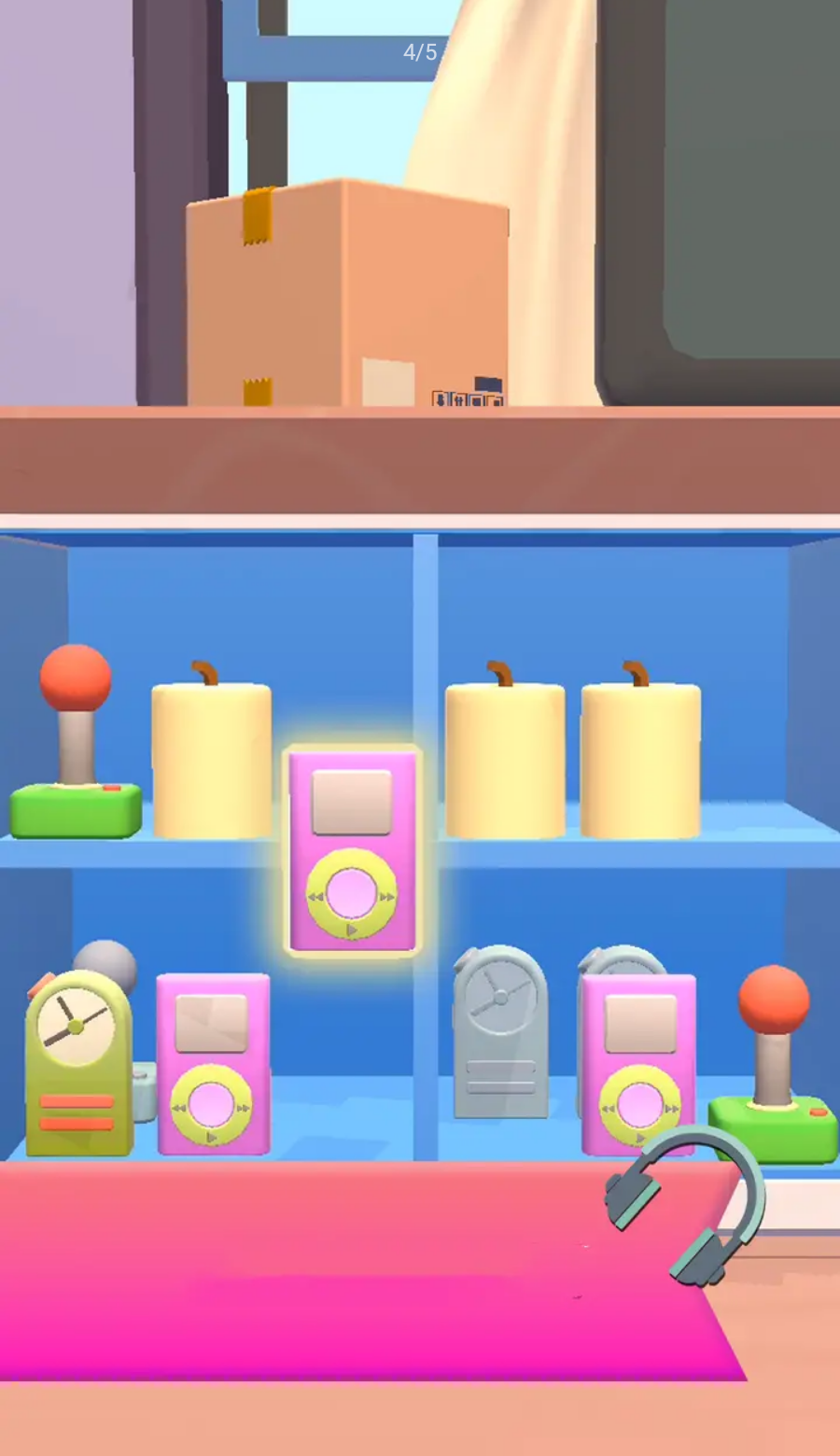
Task: Select the pink player beside gray clock
Action: 638,1064
